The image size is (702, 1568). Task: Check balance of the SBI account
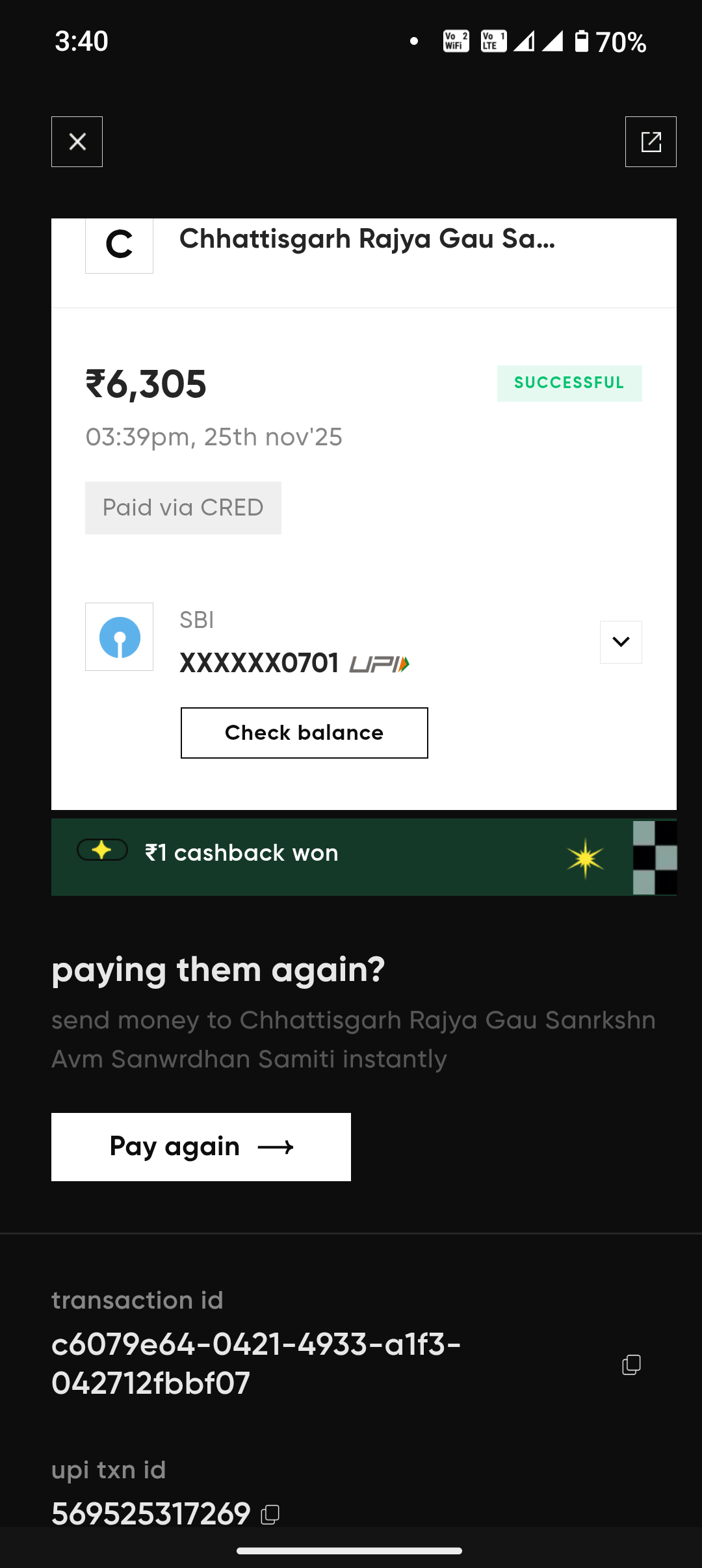pyautogui.click(x=304, y=733)
